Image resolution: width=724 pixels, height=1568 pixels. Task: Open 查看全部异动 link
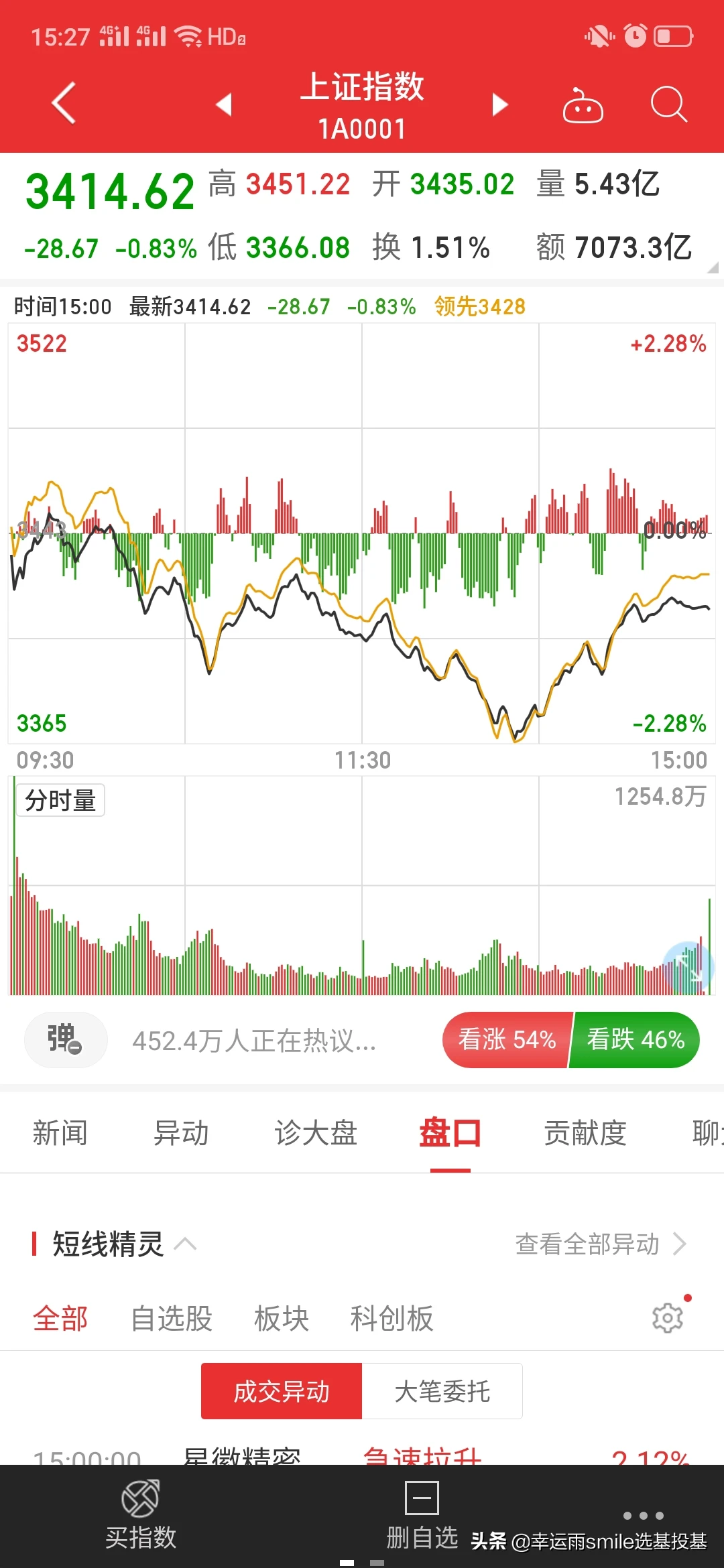601,1244
